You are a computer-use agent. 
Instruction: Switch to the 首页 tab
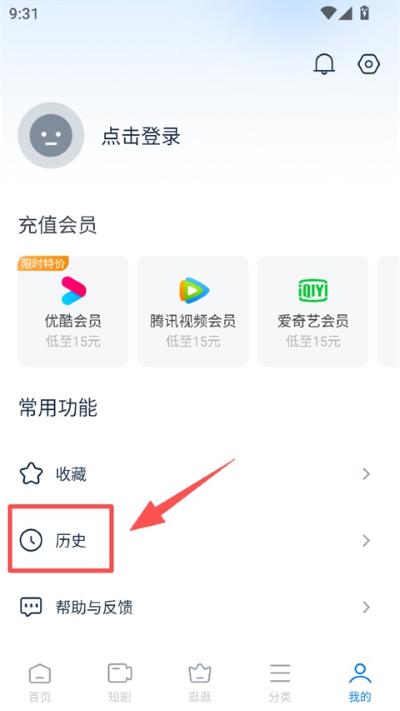coord(40,682)
